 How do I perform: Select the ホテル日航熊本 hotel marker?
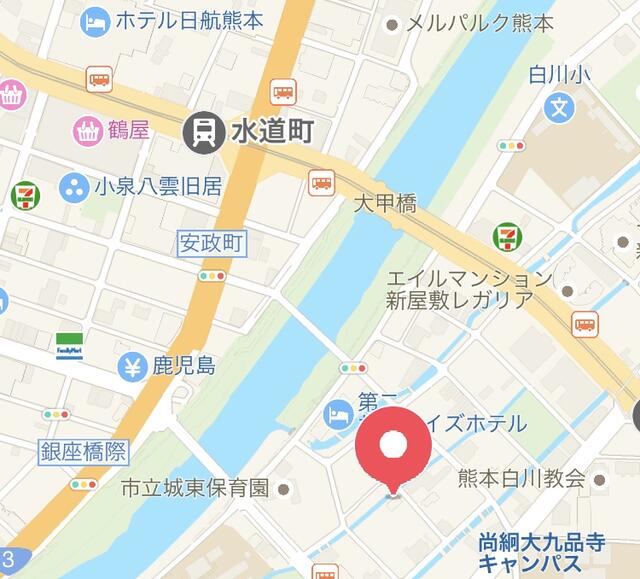coord(96,20)
